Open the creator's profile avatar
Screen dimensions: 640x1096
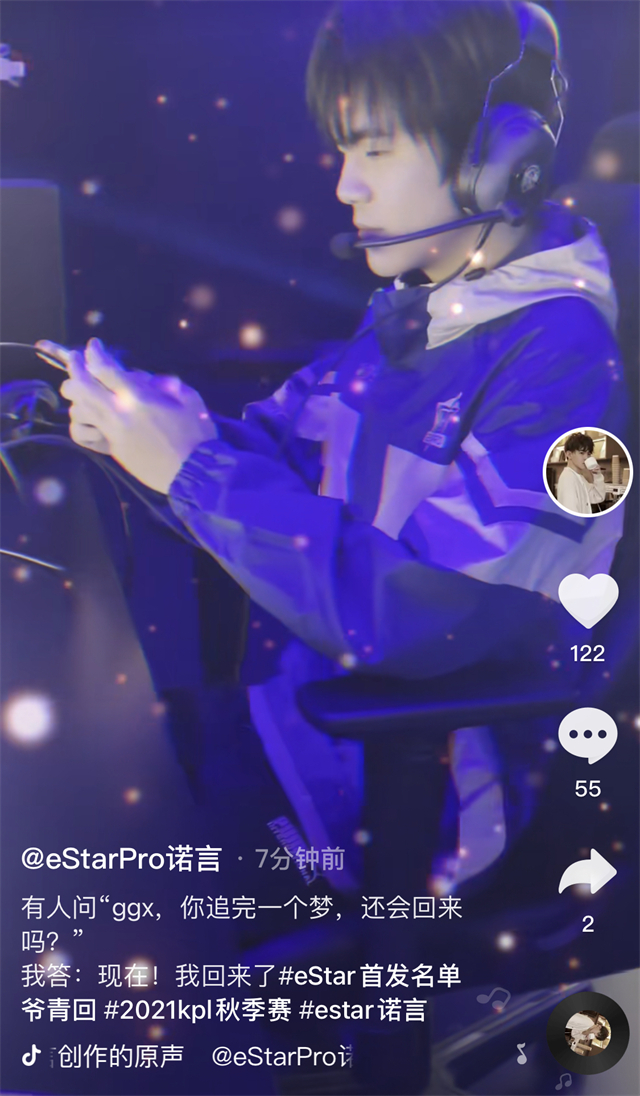[x=587, y=472]
